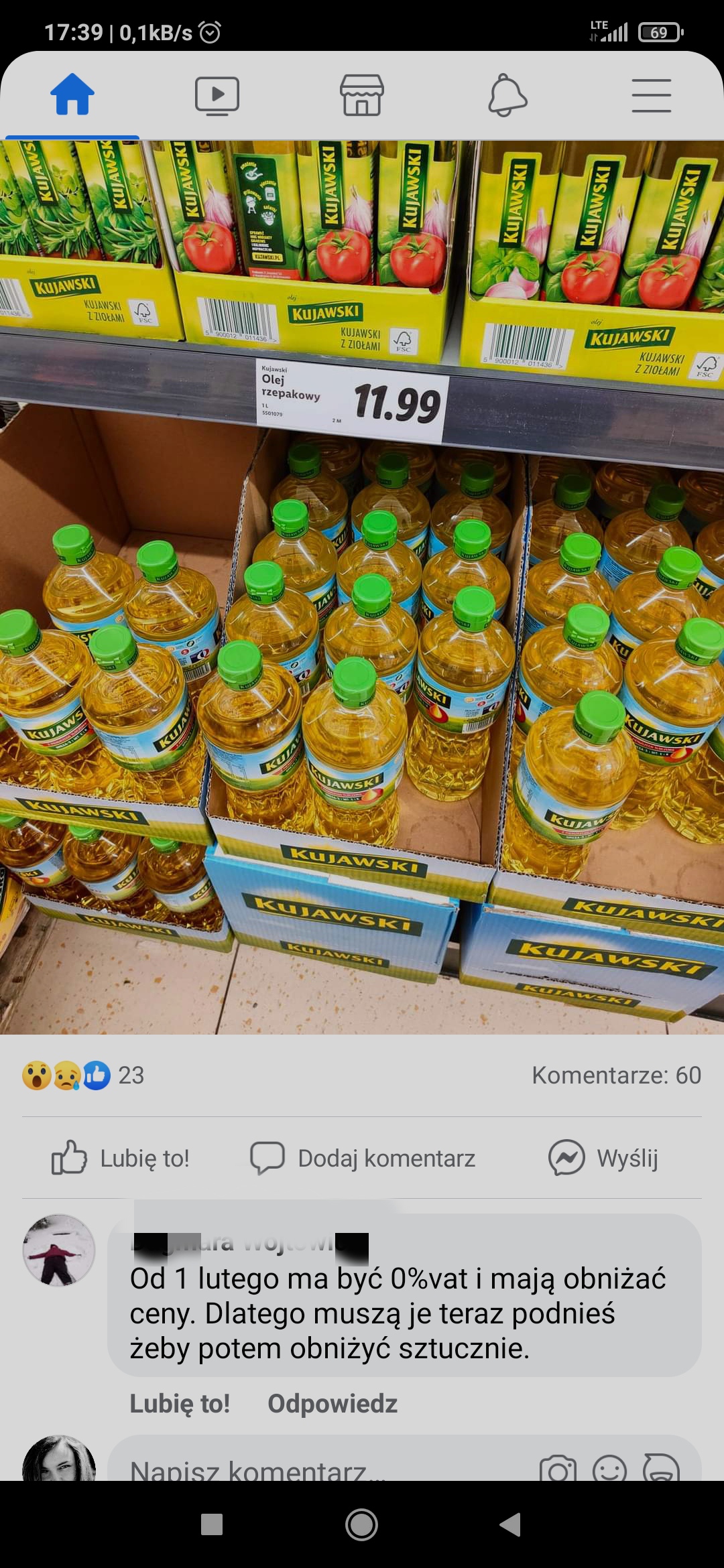Viewport: 724px width, 1568px height.
Task: Open the commenter's profile picture
Action: (59, 1250)
